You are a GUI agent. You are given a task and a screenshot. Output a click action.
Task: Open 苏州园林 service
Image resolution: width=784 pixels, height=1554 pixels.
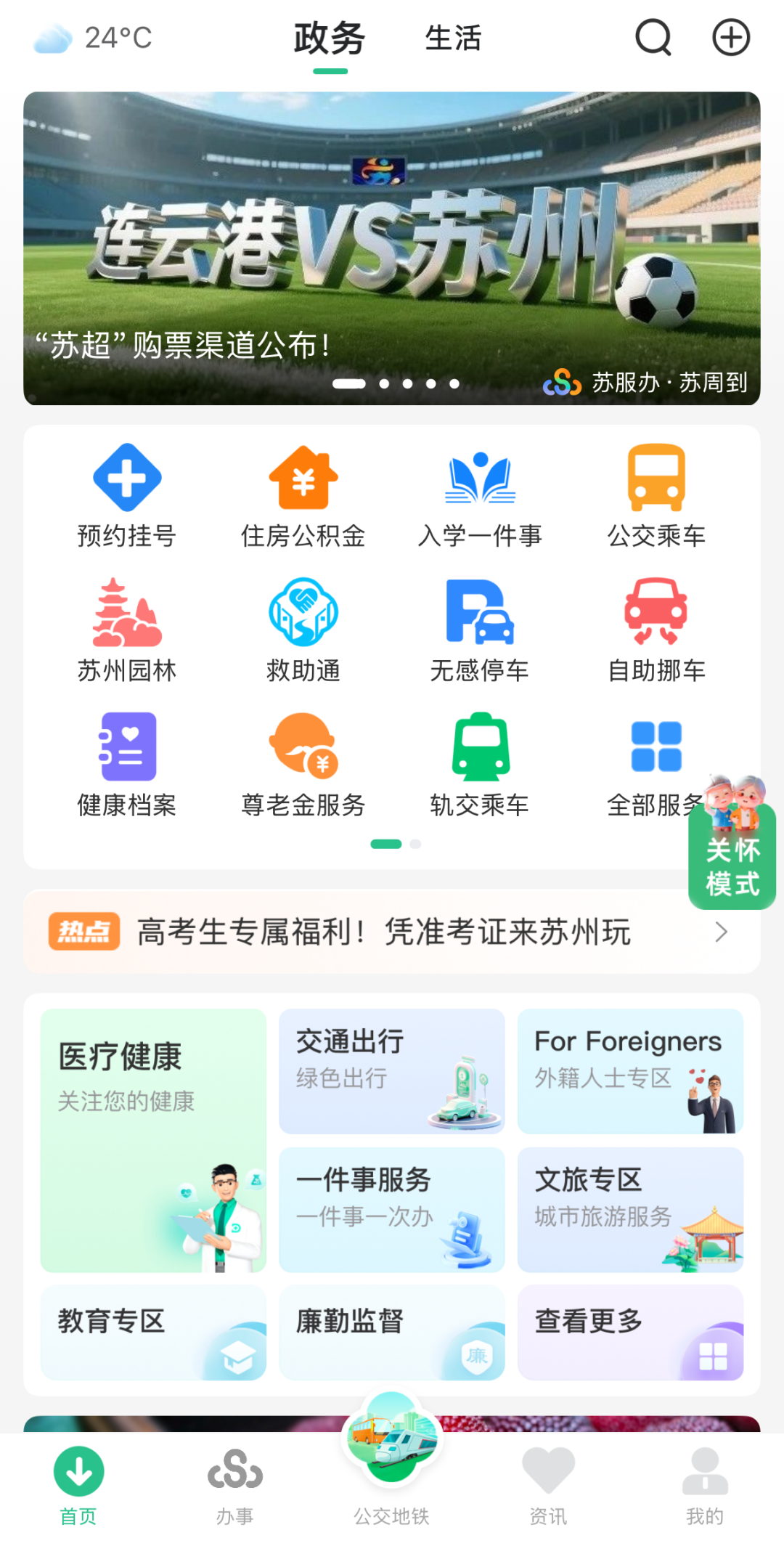[127, 630]
